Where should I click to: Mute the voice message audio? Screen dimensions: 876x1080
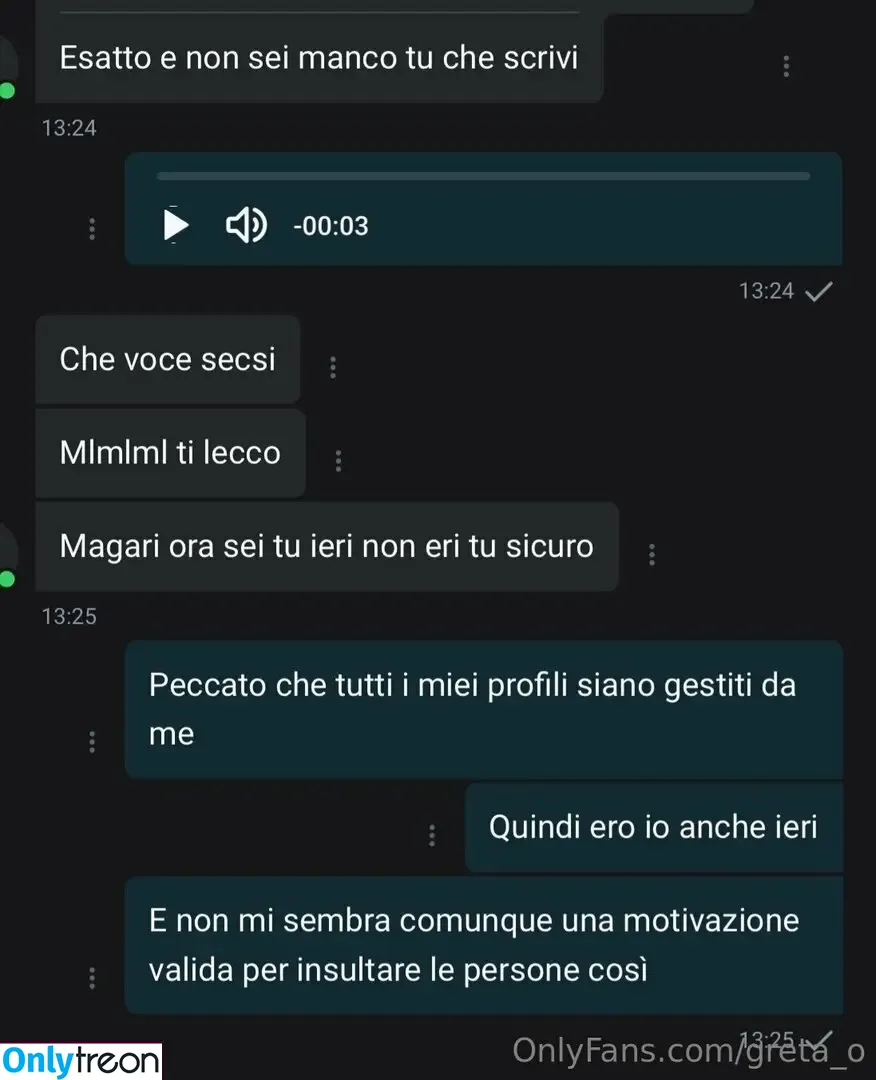246,225
